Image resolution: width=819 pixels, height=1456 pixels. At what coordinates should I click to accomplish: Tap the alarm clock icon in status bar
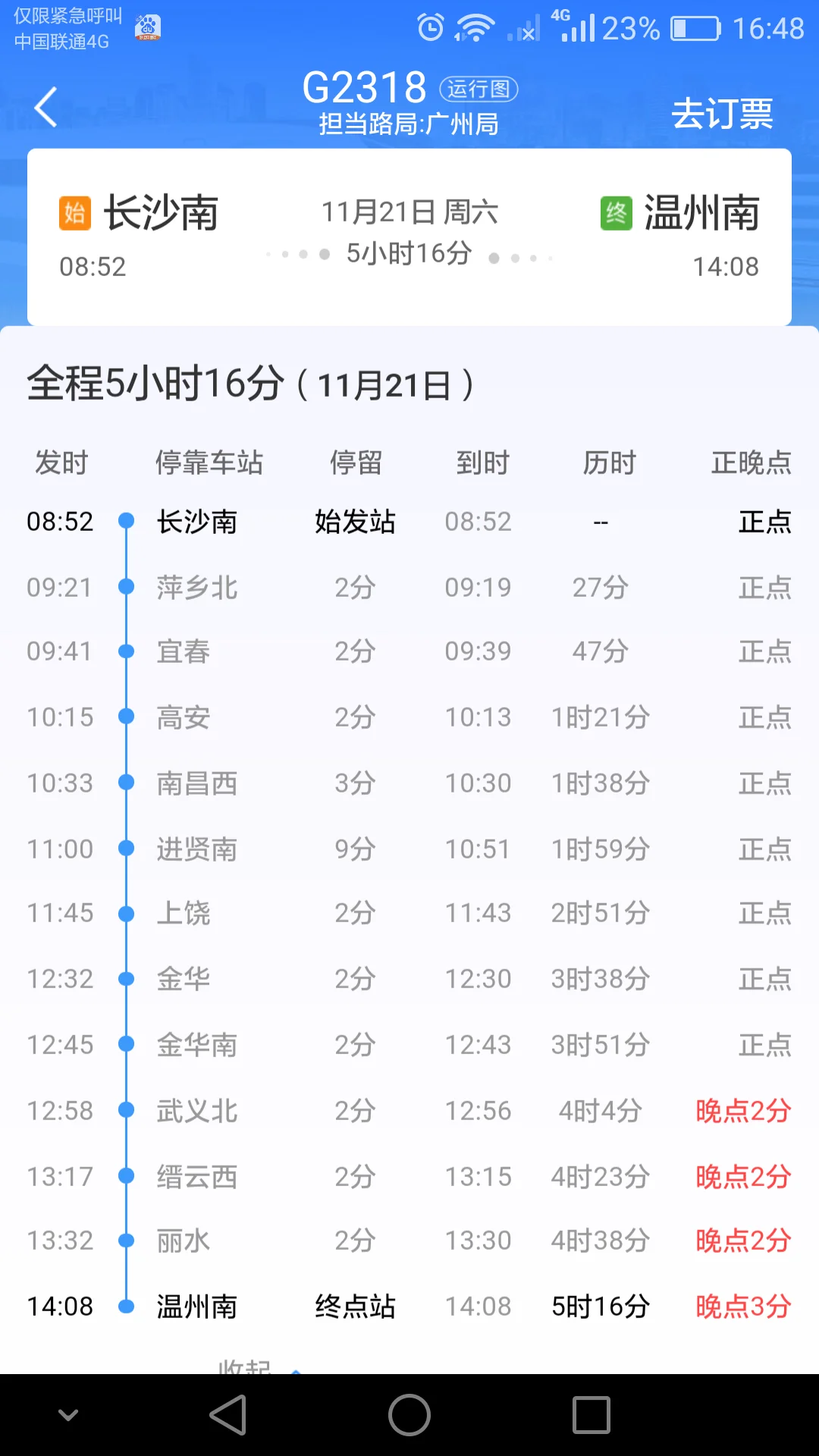coord(429,27)
